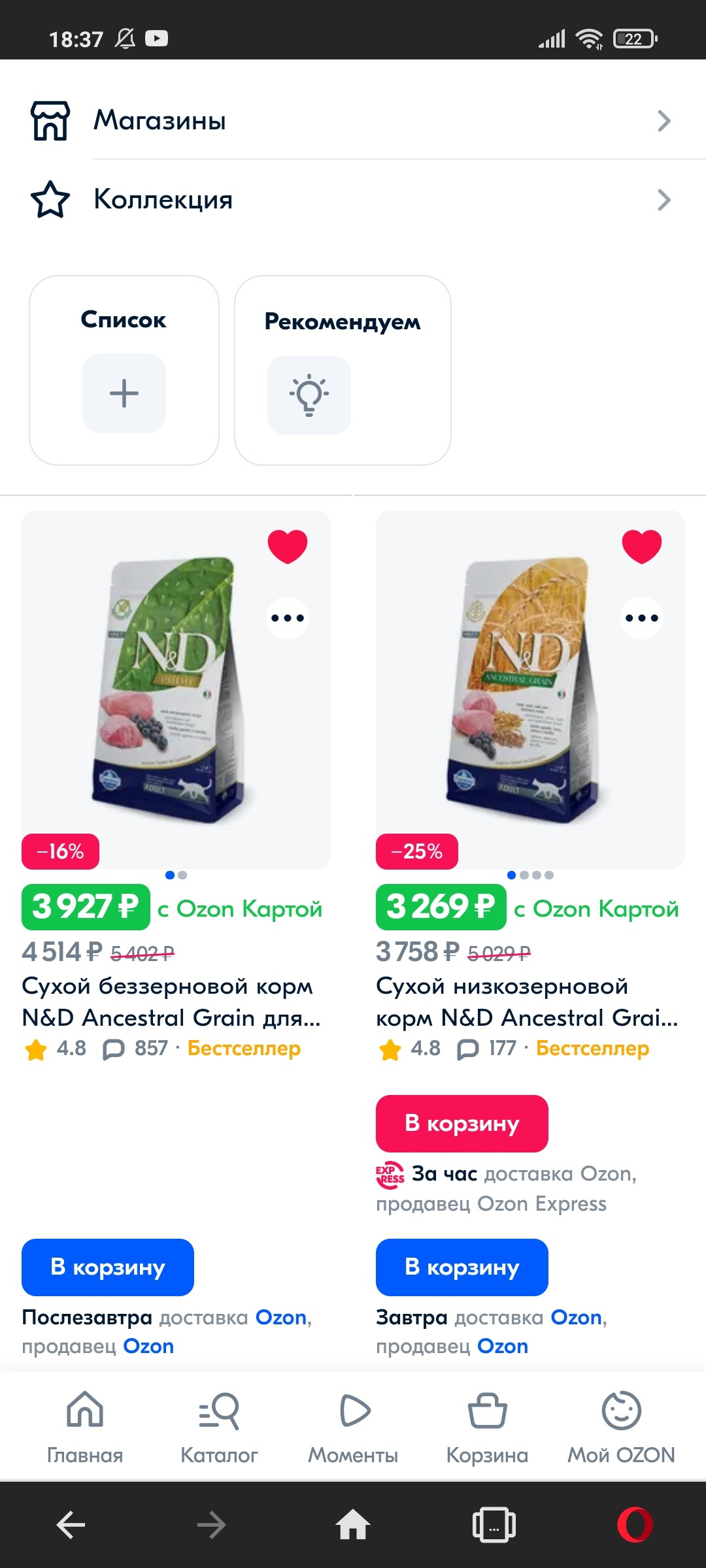Viewport: 706px width, 1568px height.
Task: Open the Рекомендуем card
Action: pyautogui.click(x=343, y=371)
